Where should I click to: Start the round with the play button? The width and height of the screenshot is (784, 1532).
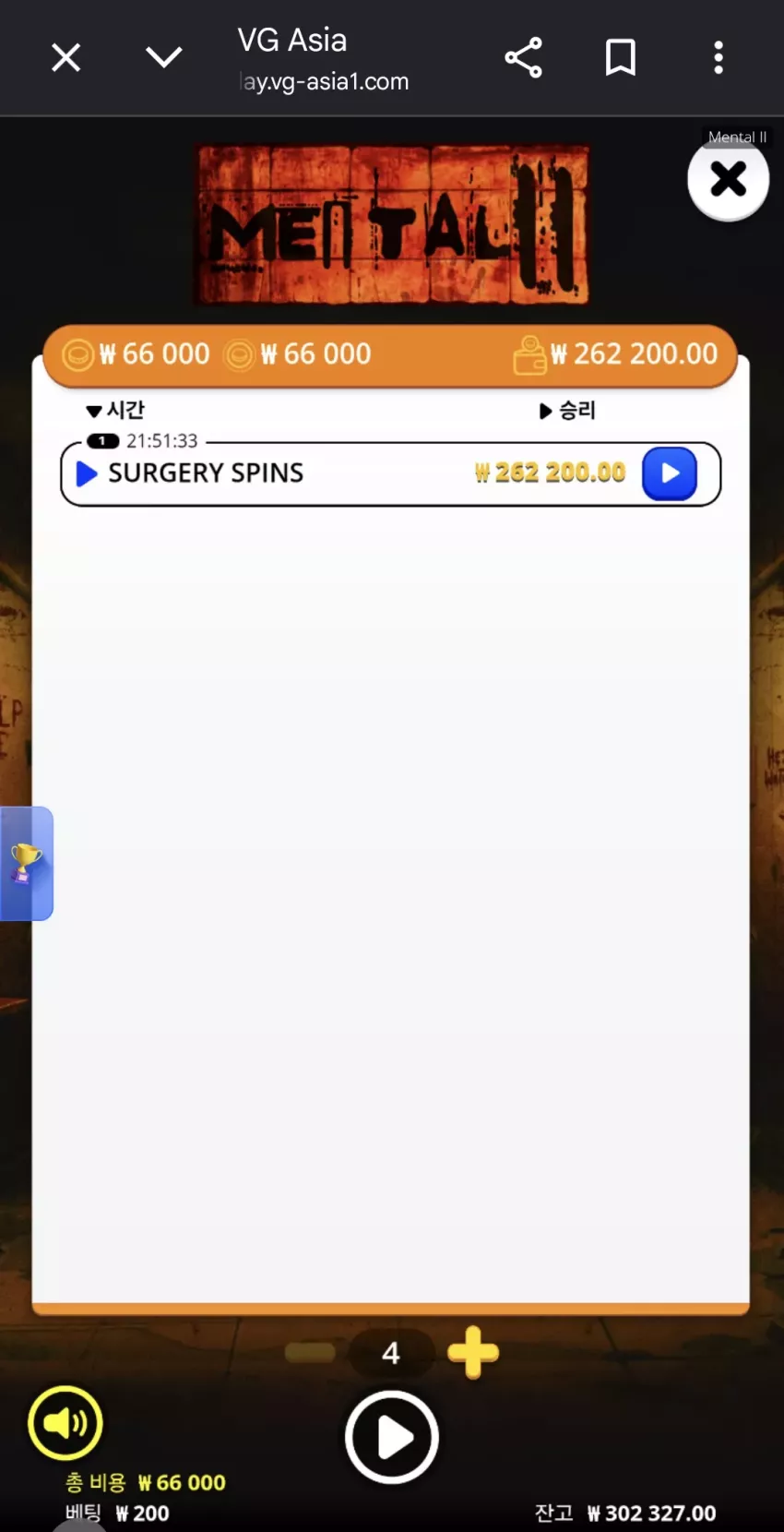pos(392,1437)
